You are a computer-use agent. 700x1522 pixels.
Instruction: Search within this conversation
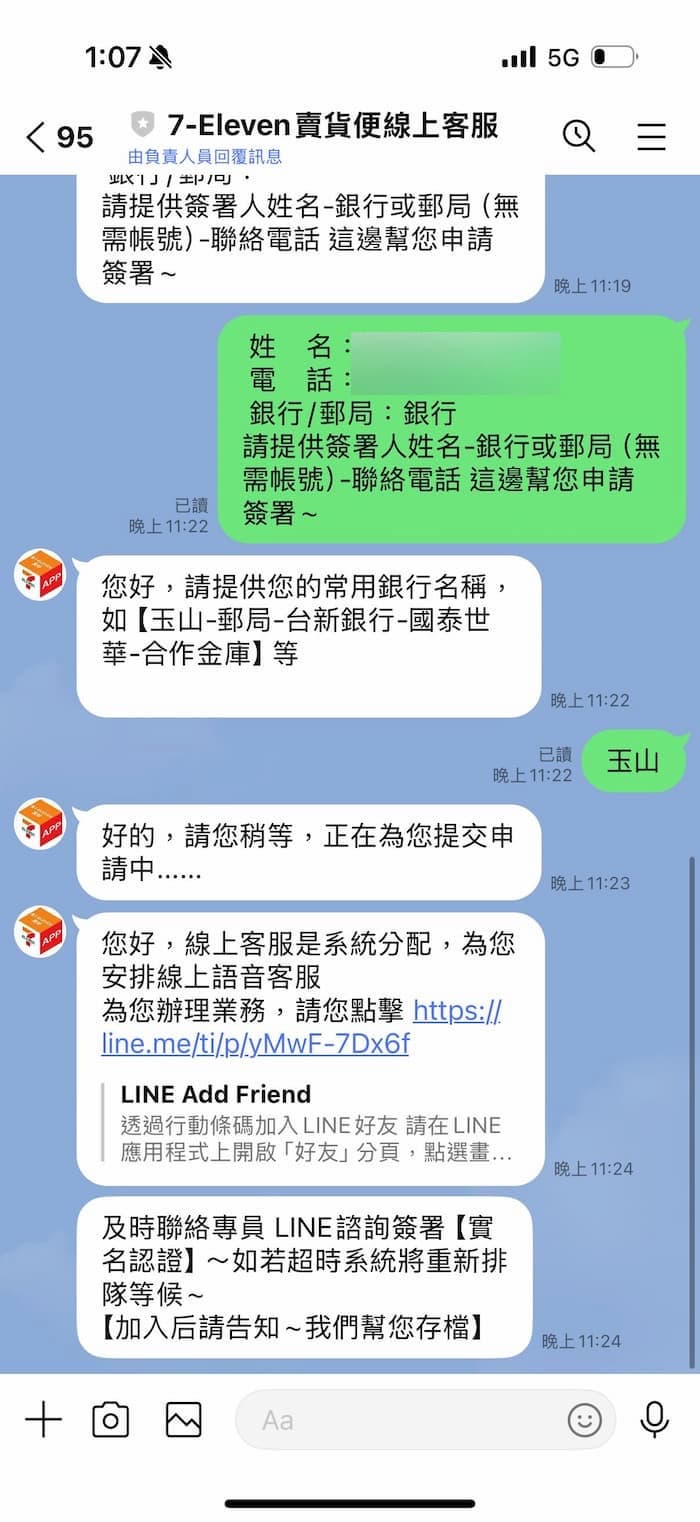click(x=578, y=135)
